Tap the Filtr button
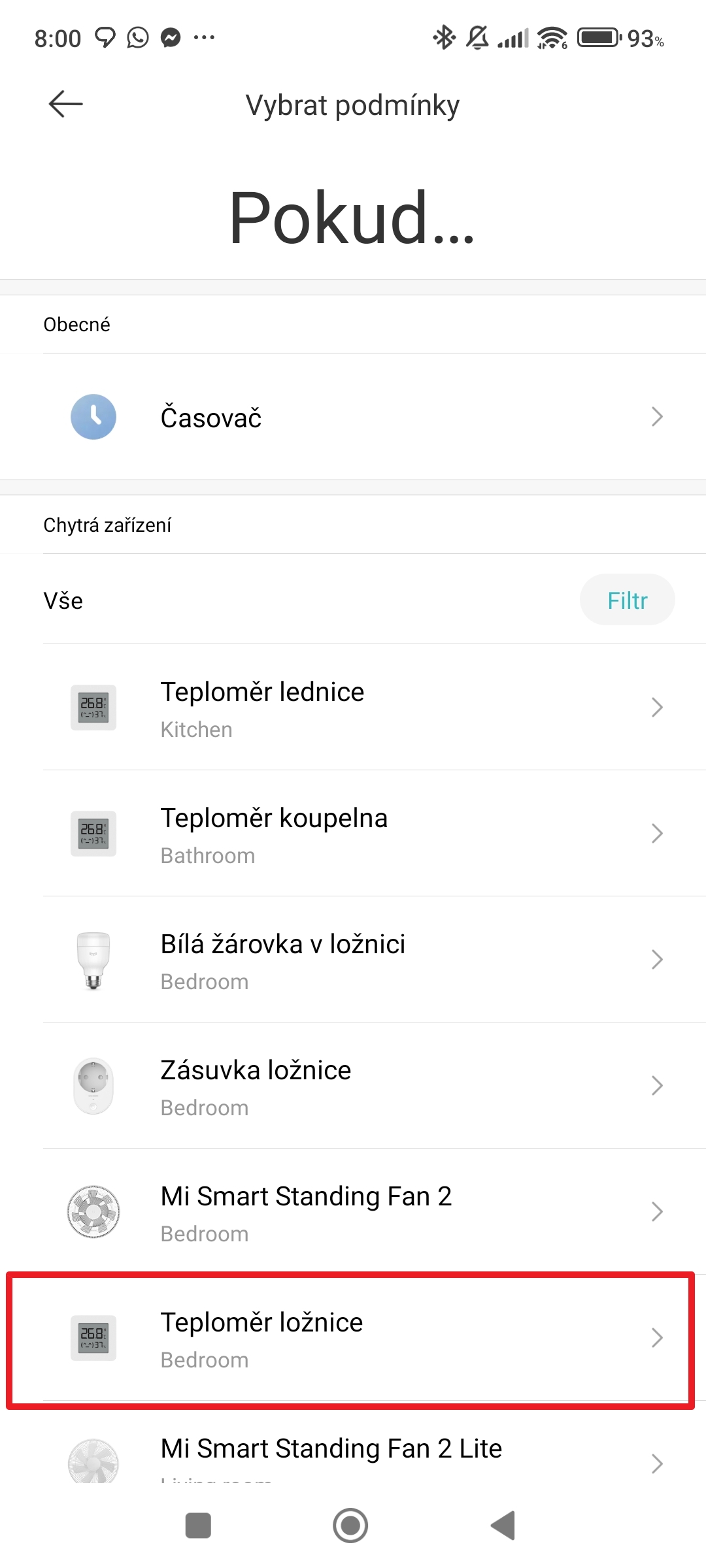 click(x=627, y=600)
